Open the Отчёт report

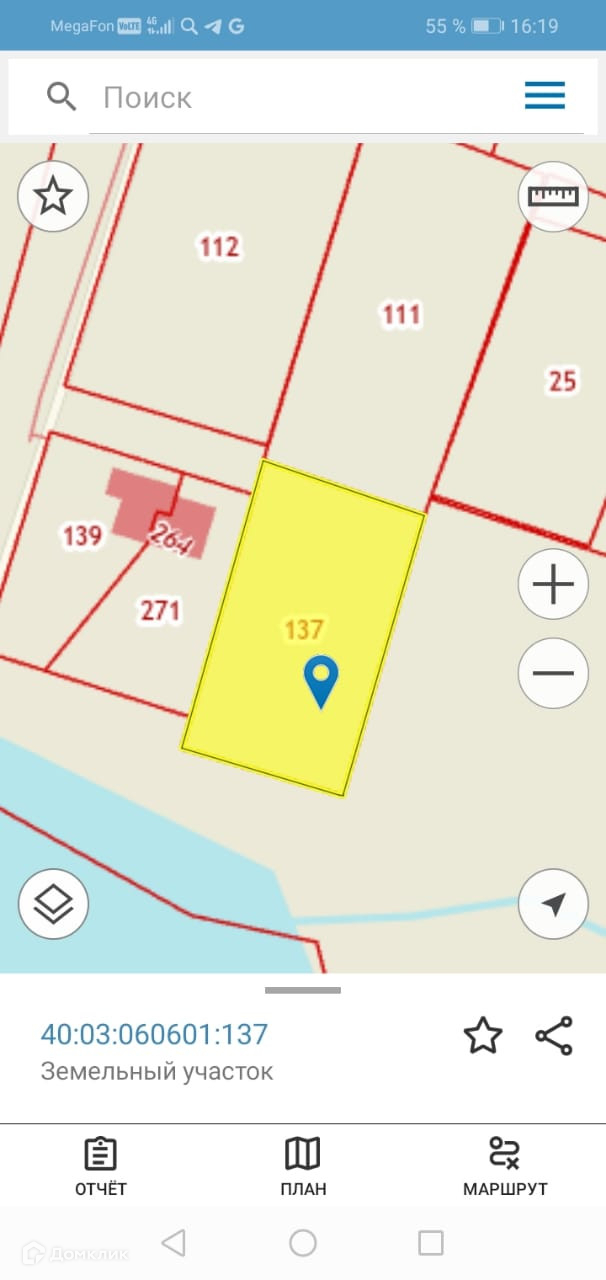point(101,1166)
